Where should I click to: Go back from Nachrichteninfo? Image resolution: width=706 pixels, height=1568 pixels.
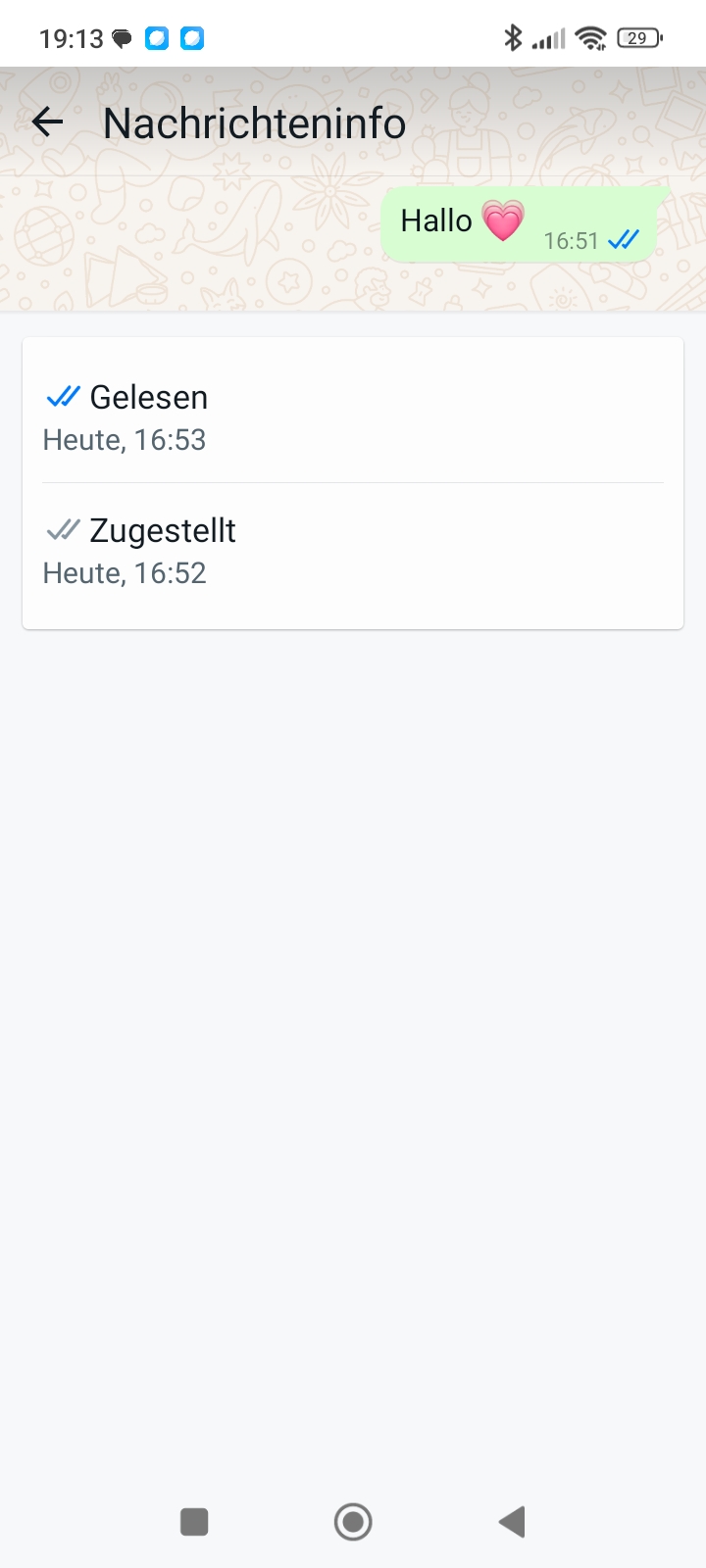point(47,122)
